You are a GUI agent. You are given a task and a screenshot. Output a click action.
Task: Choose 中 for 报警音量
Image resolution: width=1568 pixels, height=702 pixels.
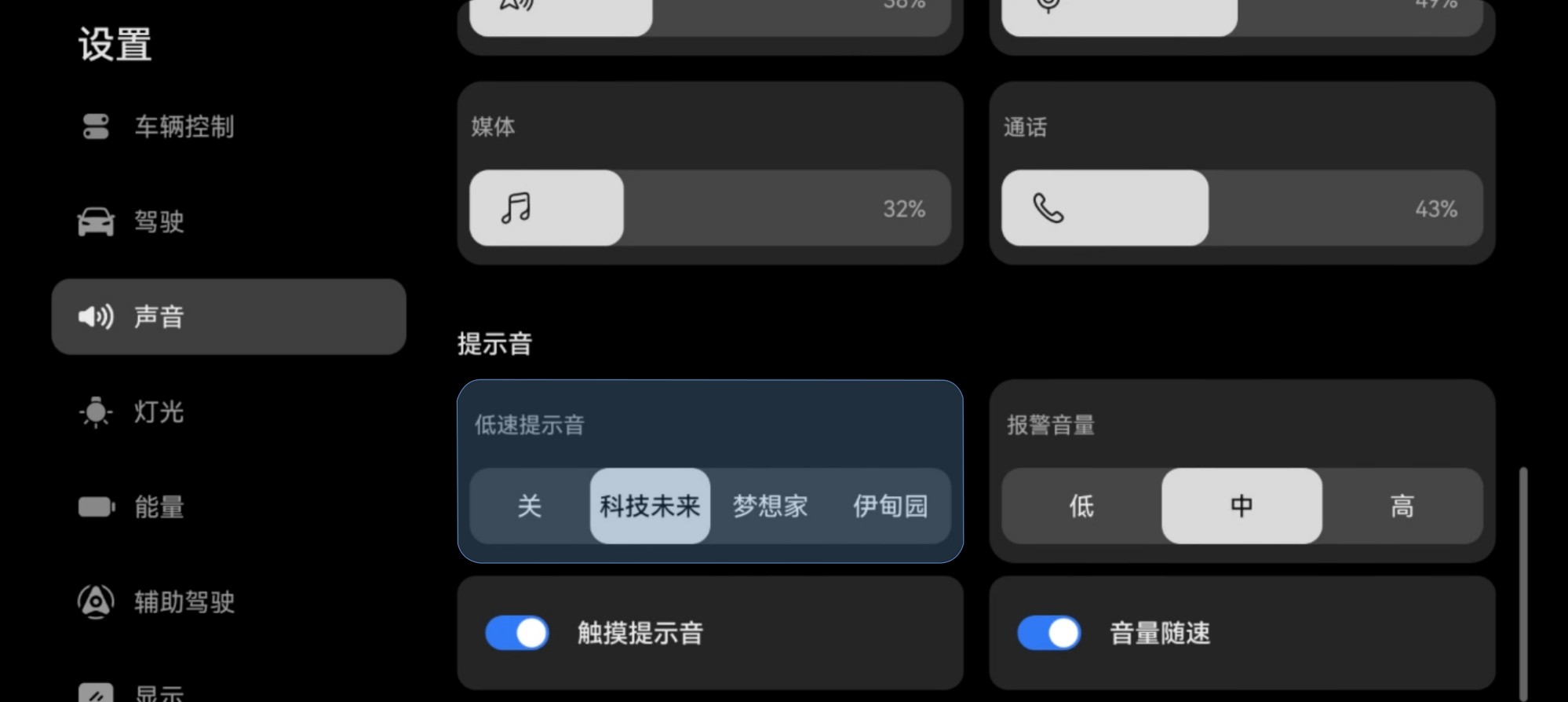pos(1242,506)
